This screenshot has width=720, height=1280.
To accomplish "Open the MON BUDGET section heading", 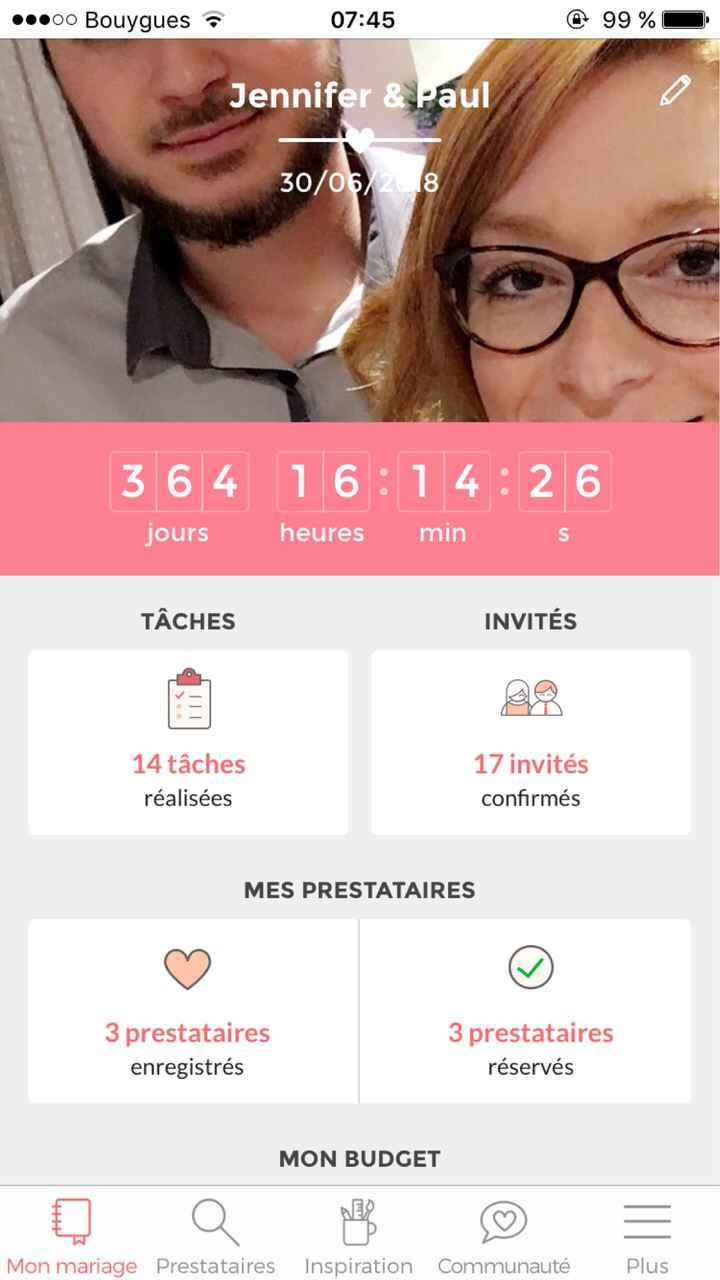I will pos(358,1159).
